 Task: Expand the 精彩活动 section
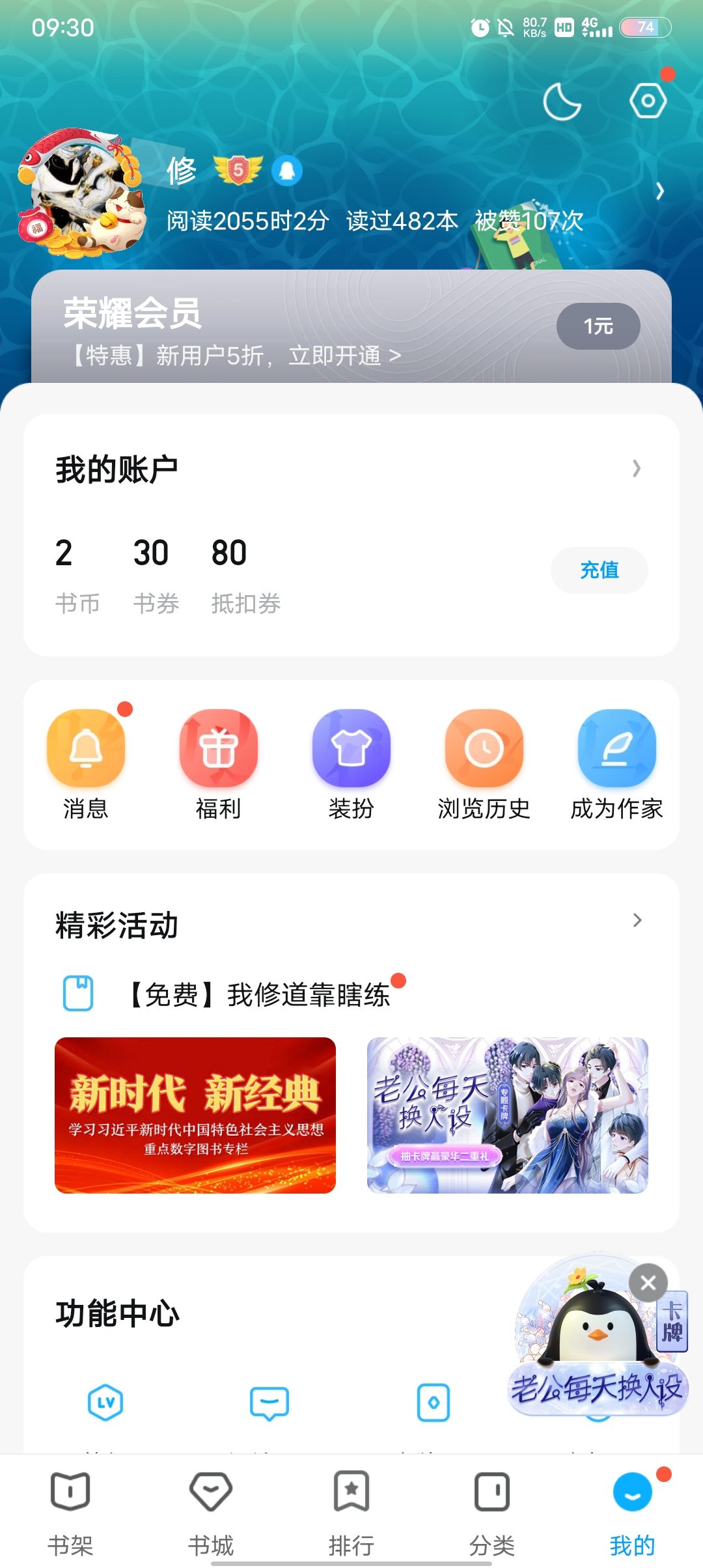point(637,920)
